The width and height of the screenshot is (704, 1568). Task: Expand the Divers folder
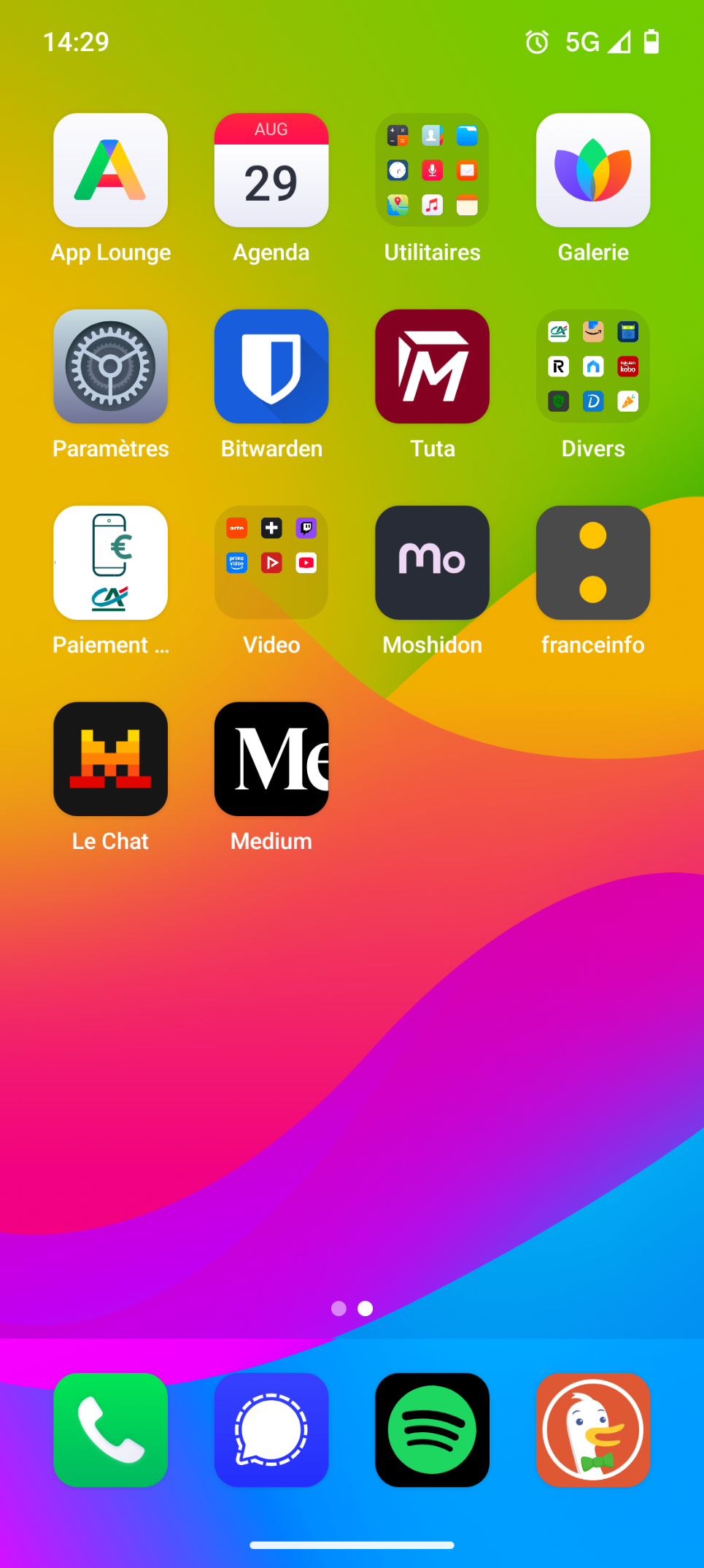[593, 366]
